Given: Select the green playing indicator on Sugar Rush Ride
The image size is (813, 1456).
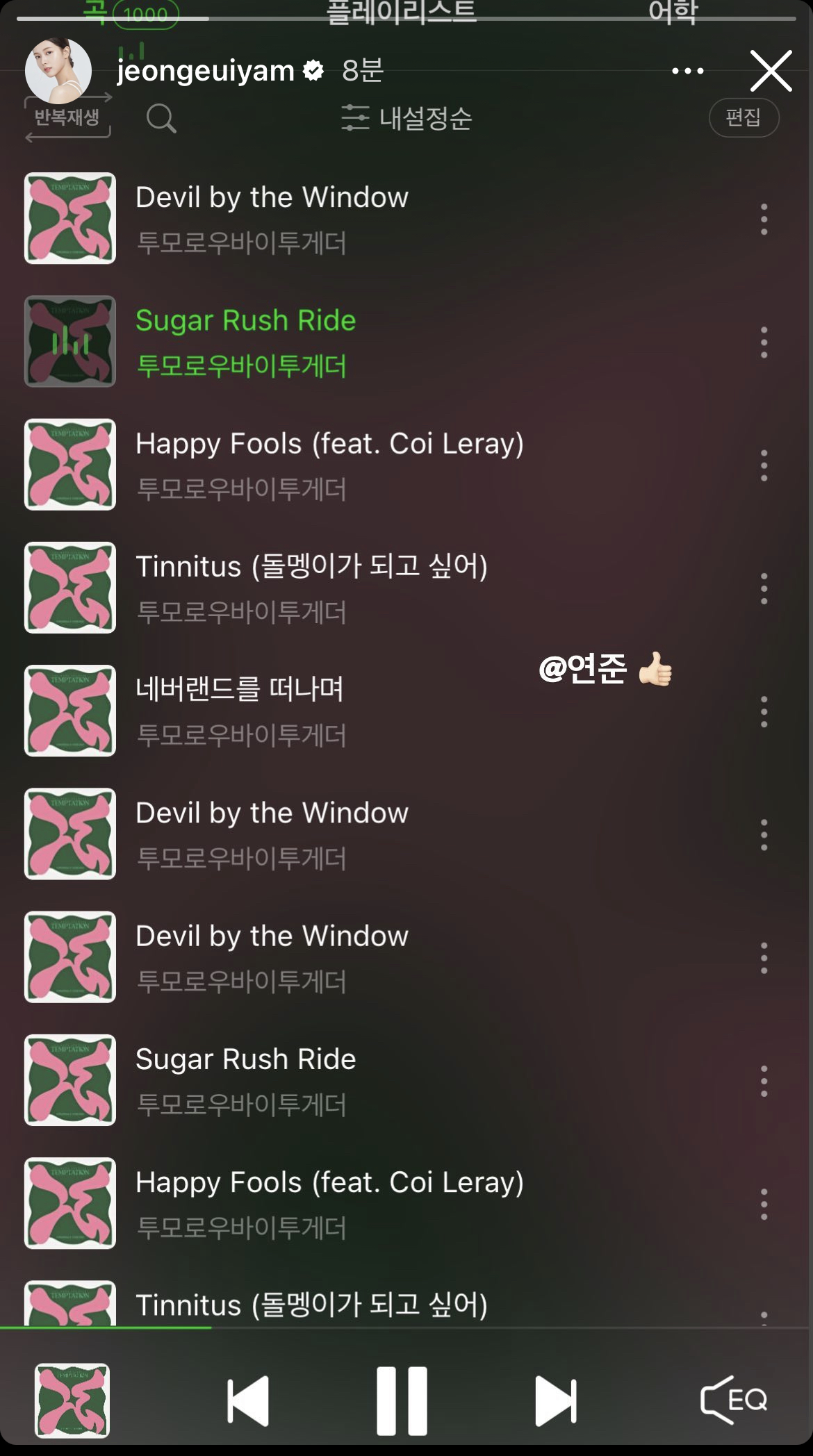Looking at the screenshot, I should pos(70,342).
